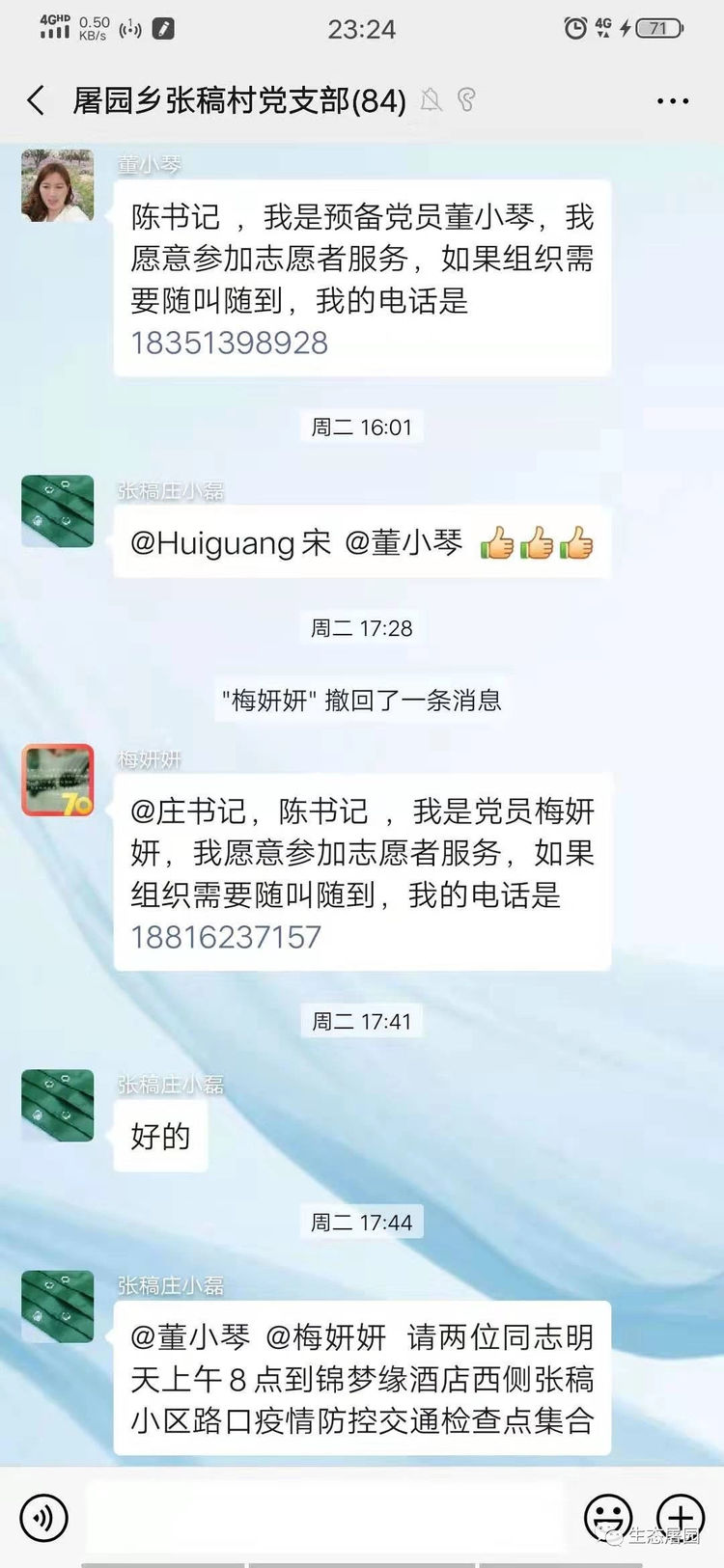The width and height of the screenshot is (724, 1568).
Task: Open 董小琴's profile avatar
Action: (x=58, y=185)
